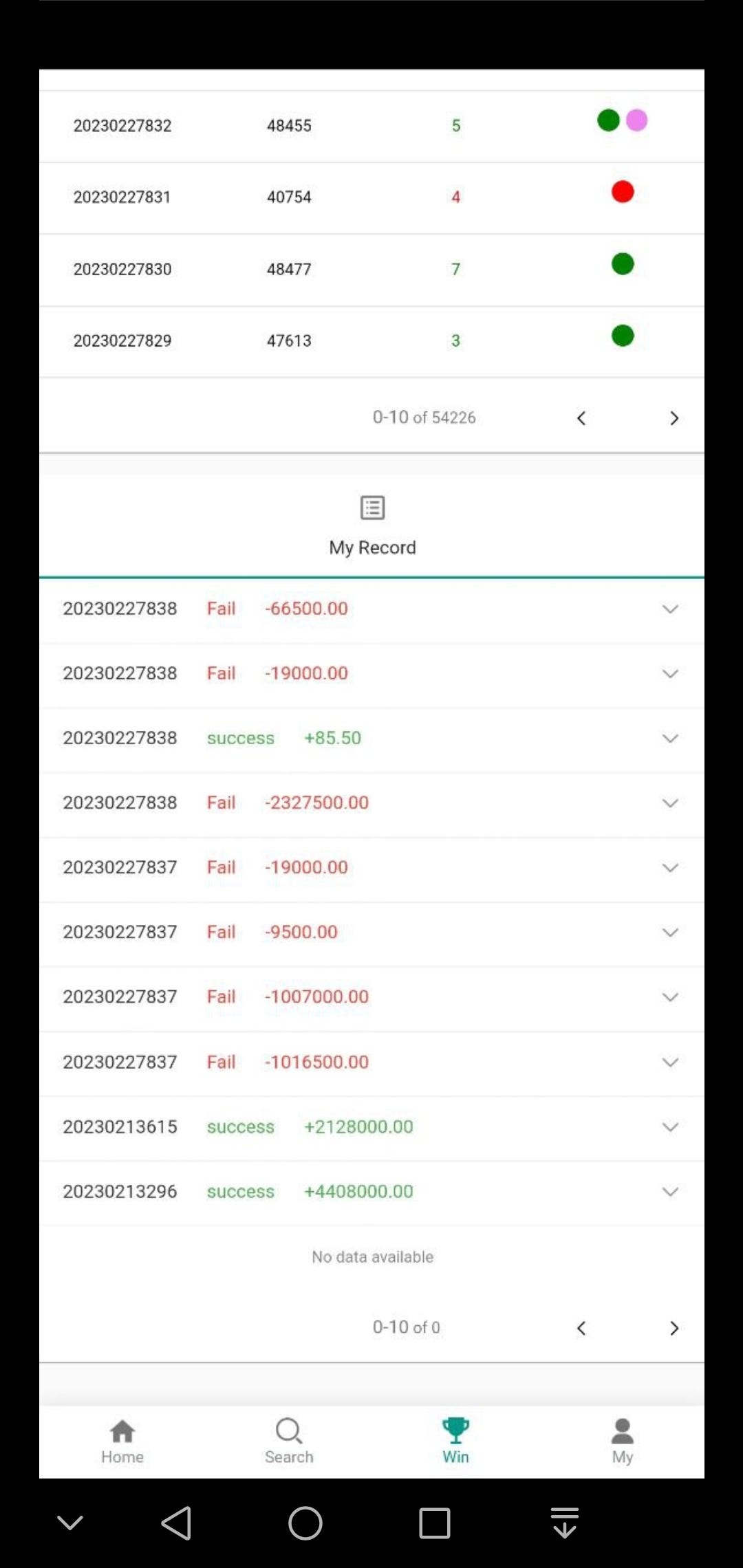Open the Home tab icon
The image size is (743, 1568).
[122, 1431]
